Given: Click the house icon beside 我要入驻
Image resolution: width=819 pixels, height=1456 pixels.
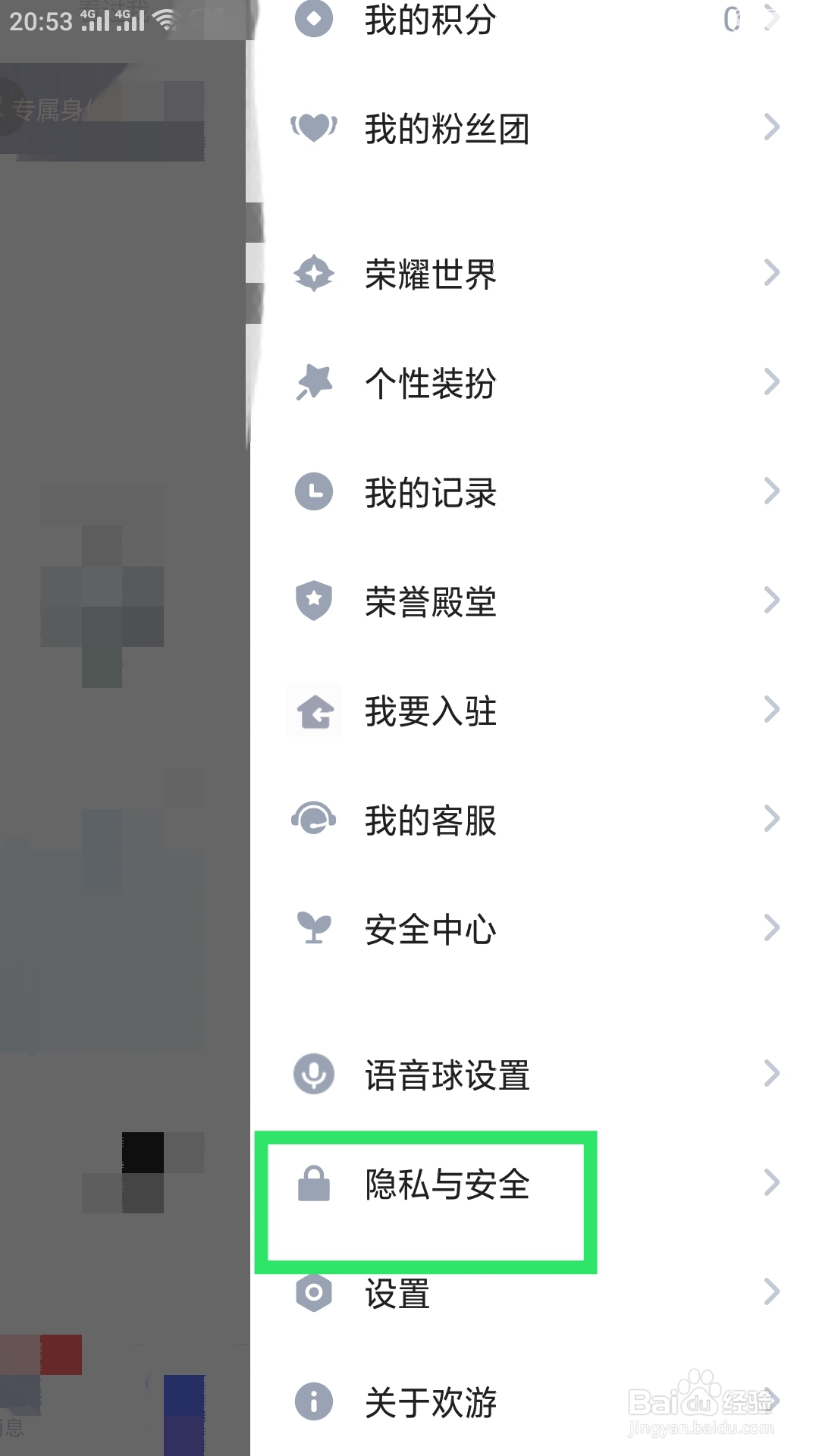Looking at the screenshot, I should click(x=313, y=711).
